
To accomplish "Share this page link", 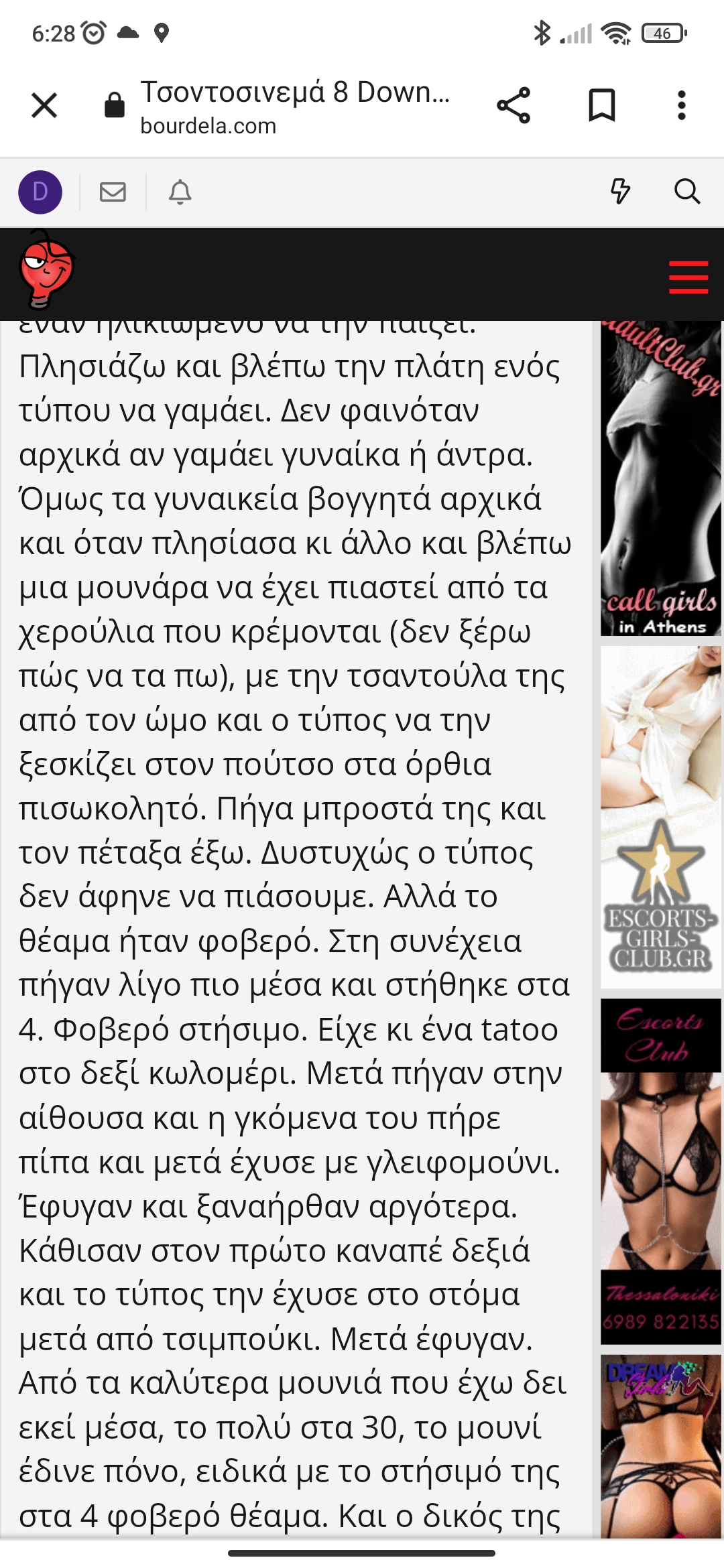I will (514, 105).
